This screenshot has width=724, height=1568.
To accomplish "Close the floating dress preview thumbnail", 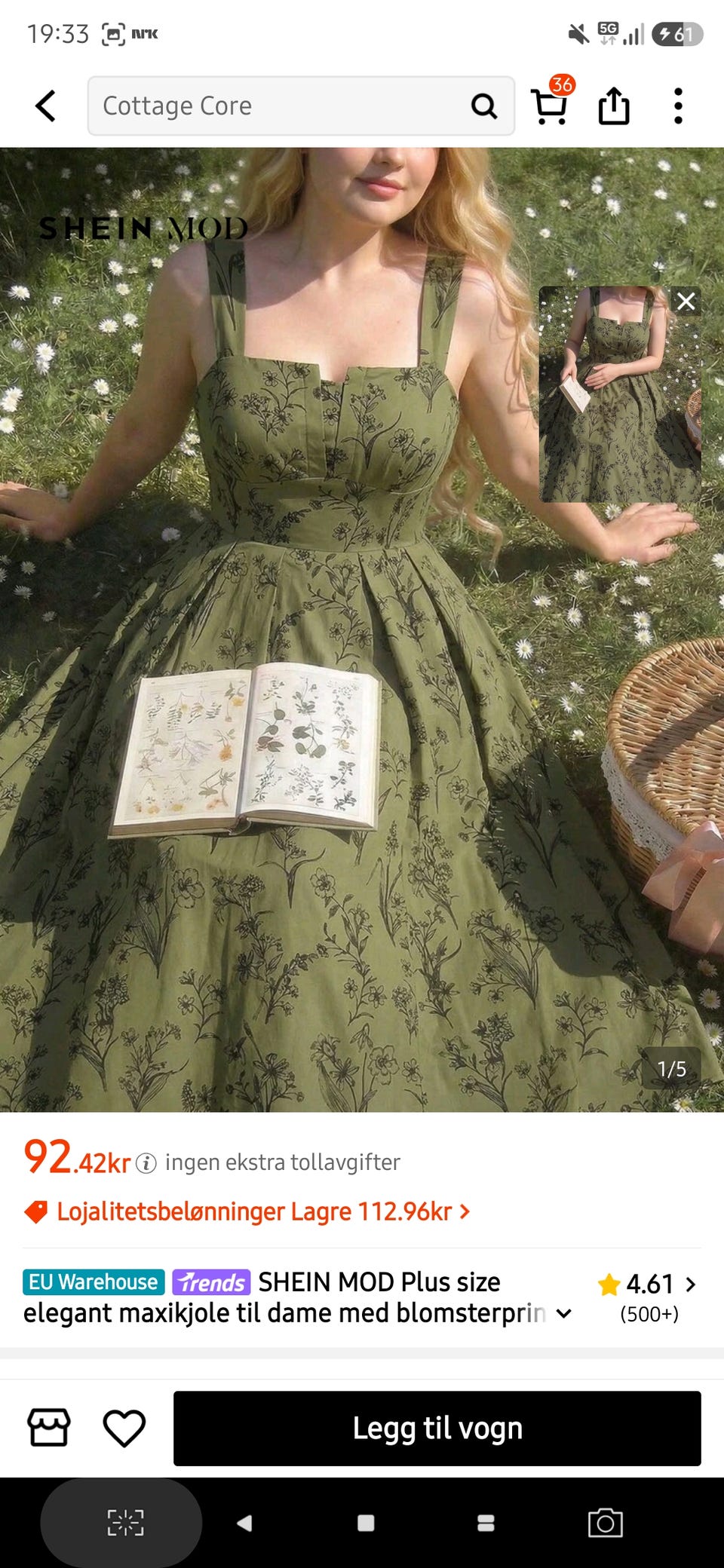I will click(686, 302).
